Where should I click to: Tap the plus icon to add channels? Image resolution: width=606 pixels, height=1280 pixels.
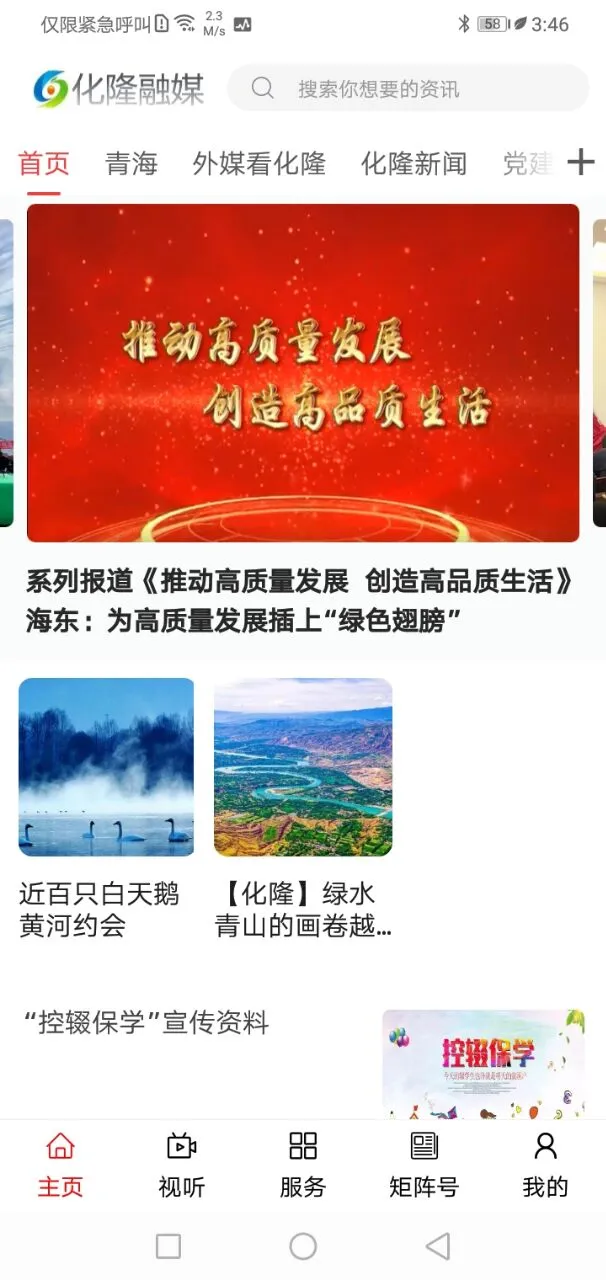pyautogui.click(x=581, y=162)
